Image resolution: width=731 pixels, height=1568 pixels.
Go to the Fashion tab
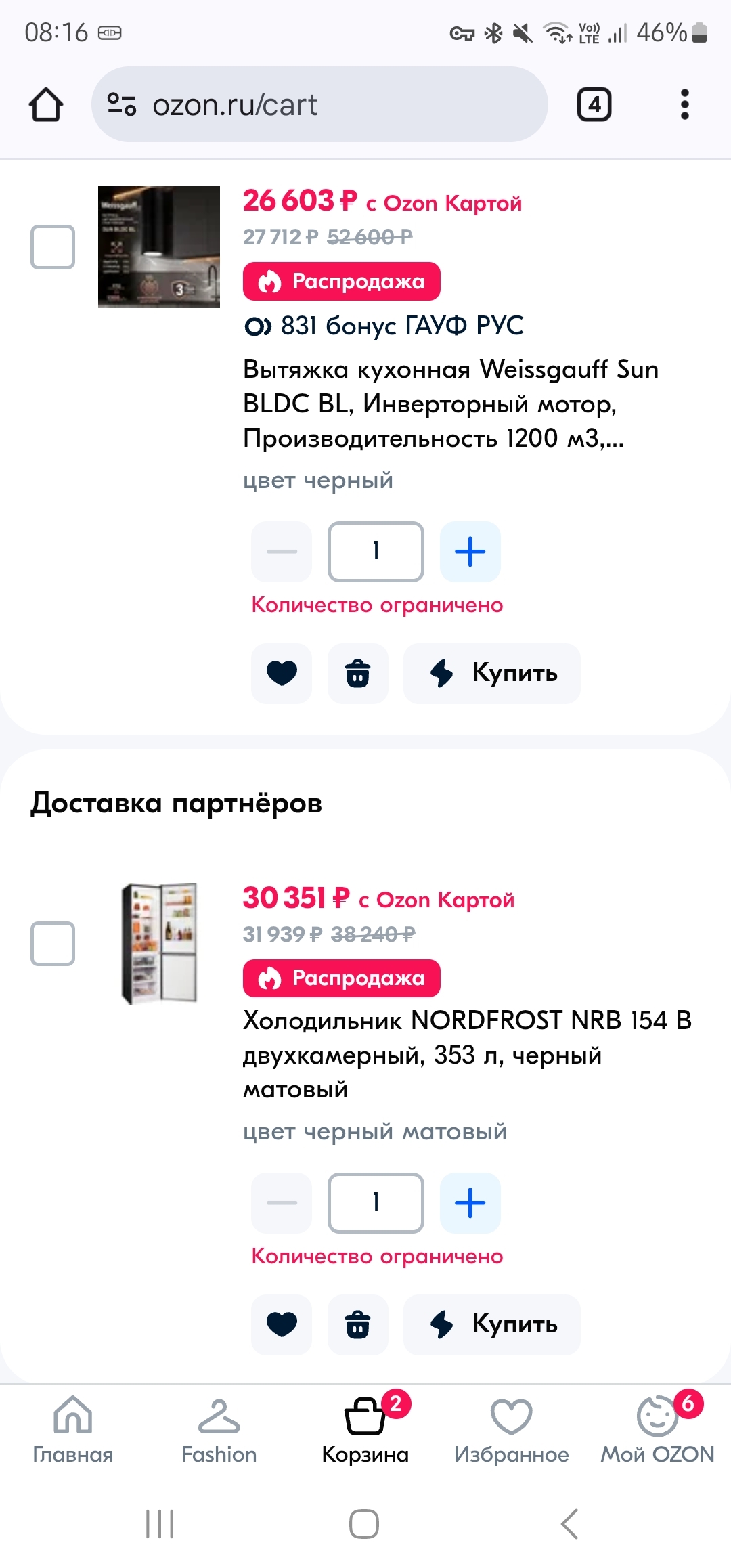point(219,1429)
